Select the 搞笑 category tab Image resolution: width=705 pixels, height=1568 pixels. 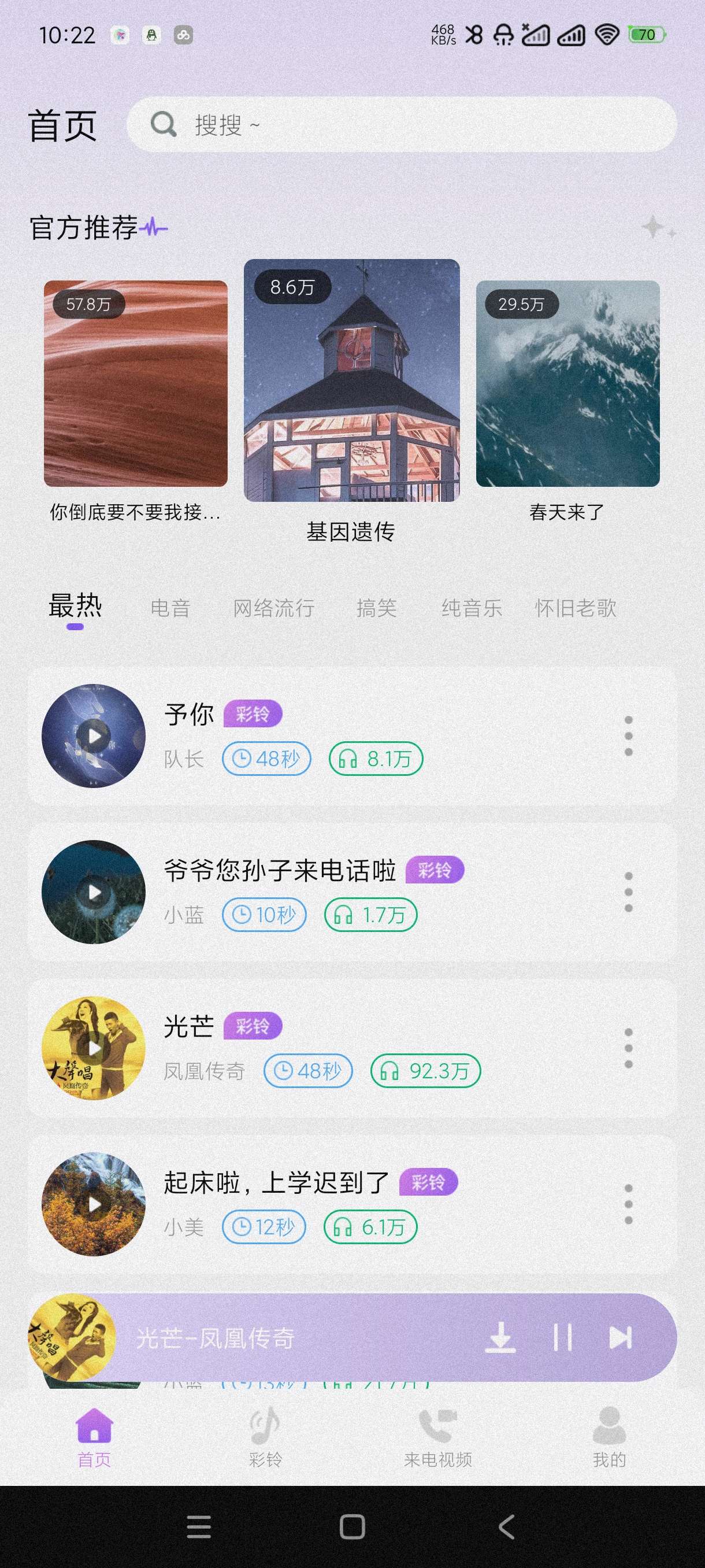377,608
